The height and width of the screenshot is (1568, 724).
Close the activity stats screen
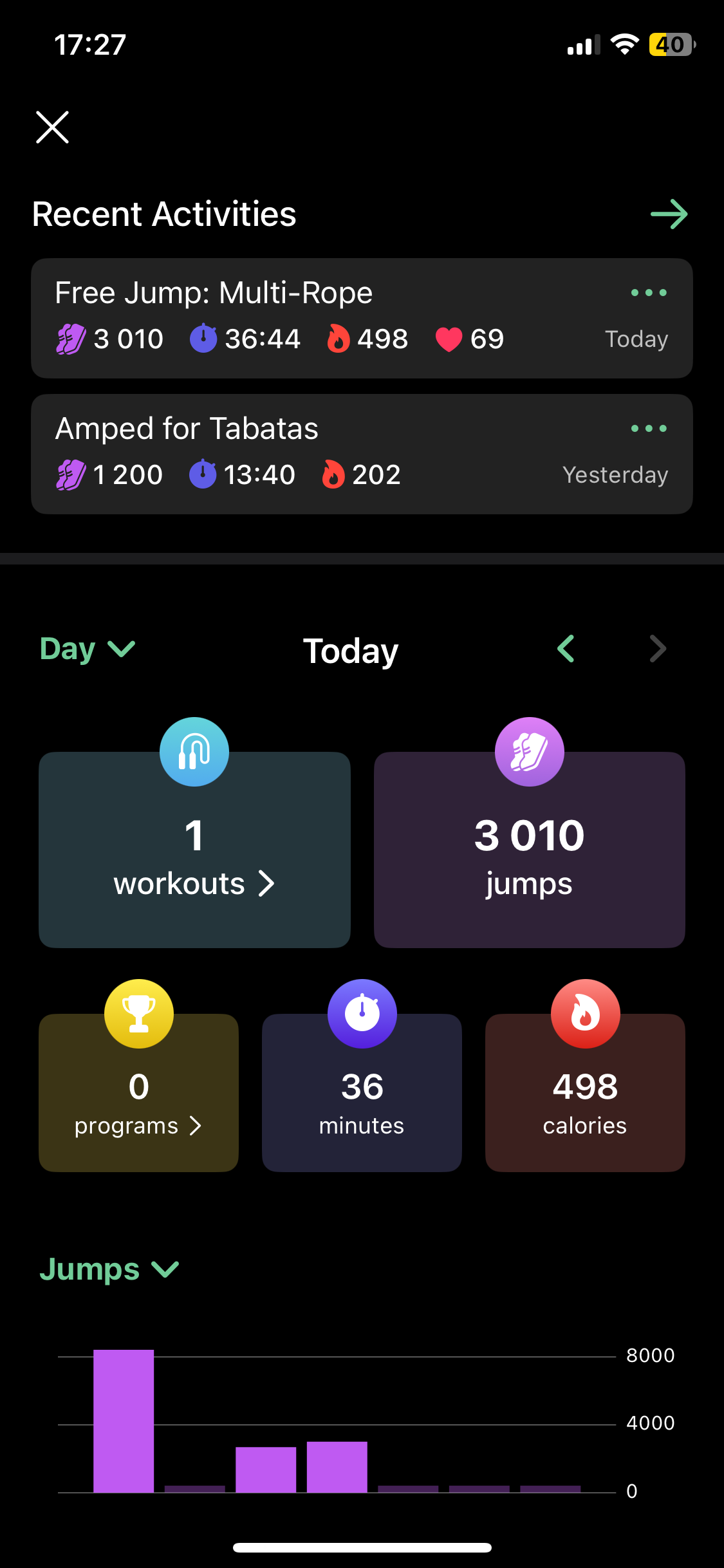(x=52, y=127)
